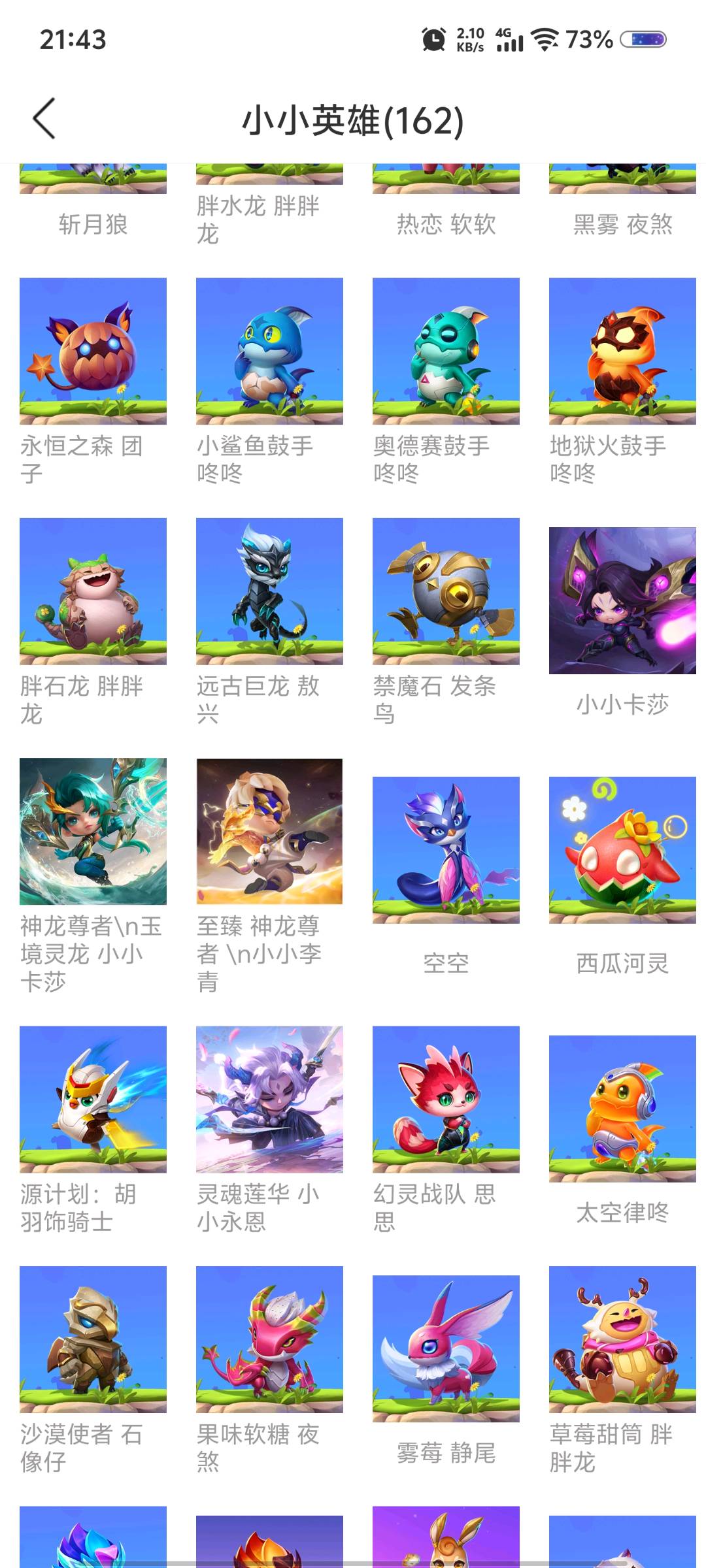This screenshot has height=1568, width=706.
Task: Select 果味软糖 夜煞 tile
Action: tap(269, 1339)
